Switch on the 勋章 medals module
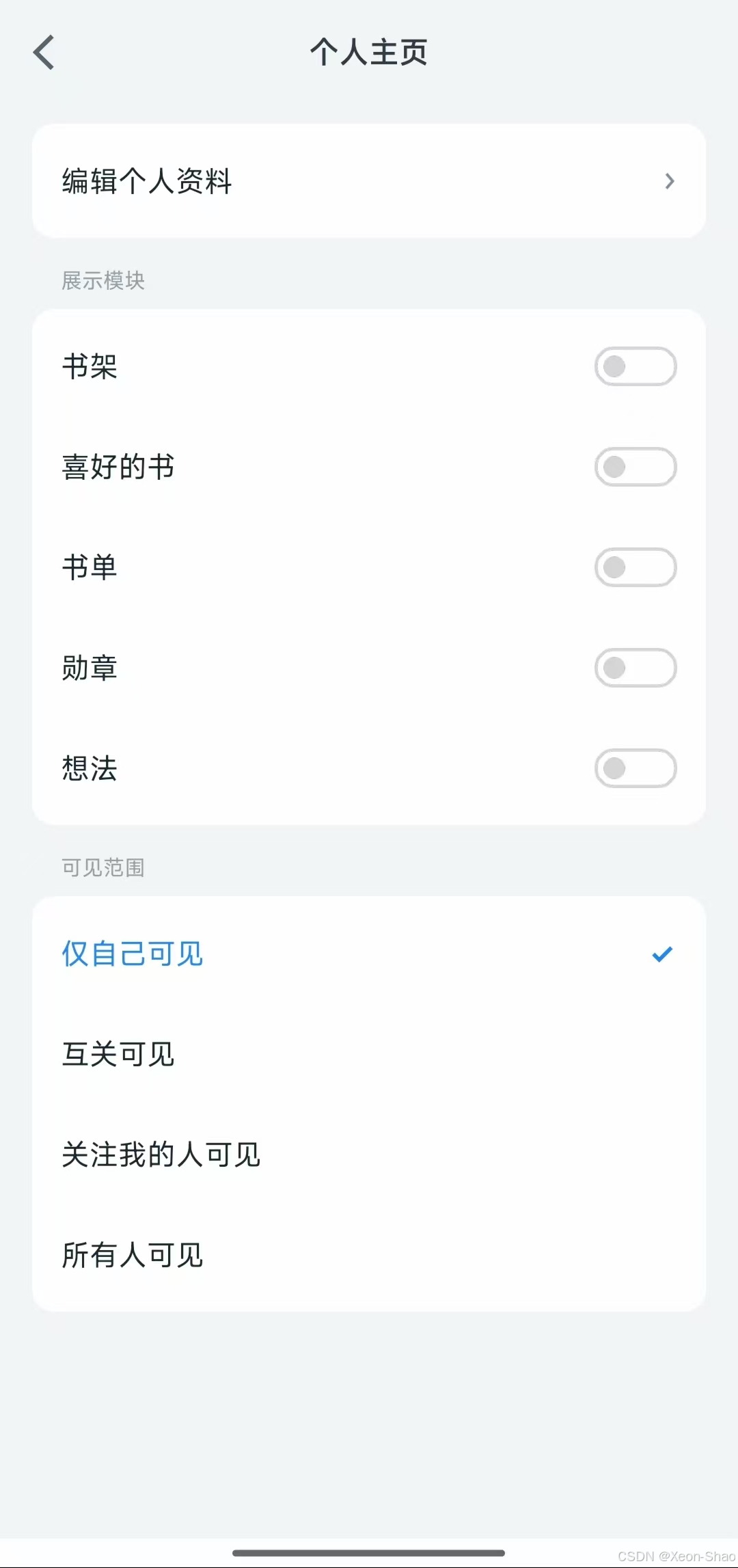Viewport: 738px width, 1568px height. pyautogui.click(x=635, y=668)
